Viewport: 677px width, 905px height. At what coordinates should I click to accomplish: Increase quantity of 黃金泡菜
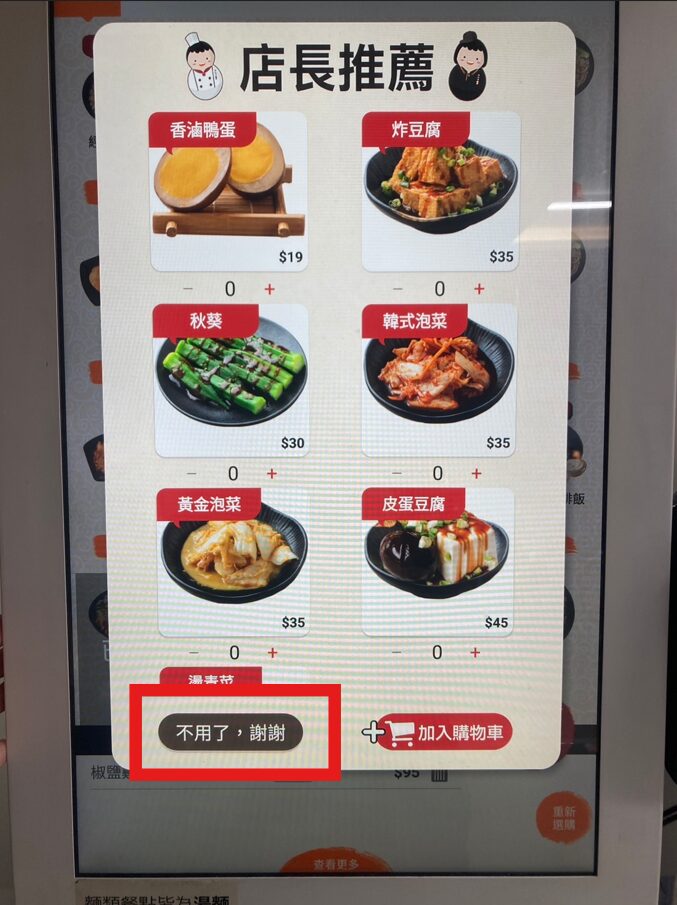[272, 653]
